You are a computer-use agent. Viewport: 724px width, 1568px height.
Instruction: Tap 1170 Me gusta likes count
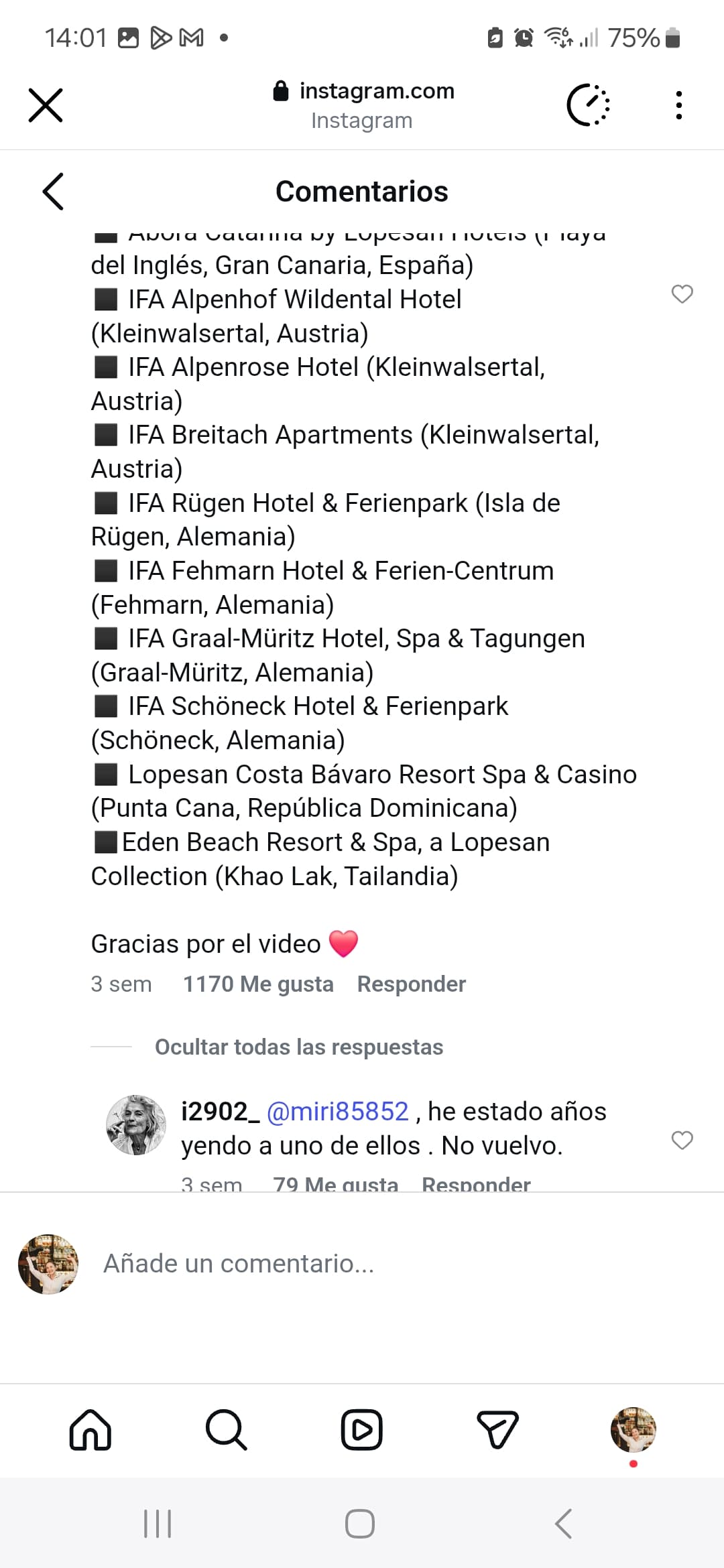click(258, 984)
